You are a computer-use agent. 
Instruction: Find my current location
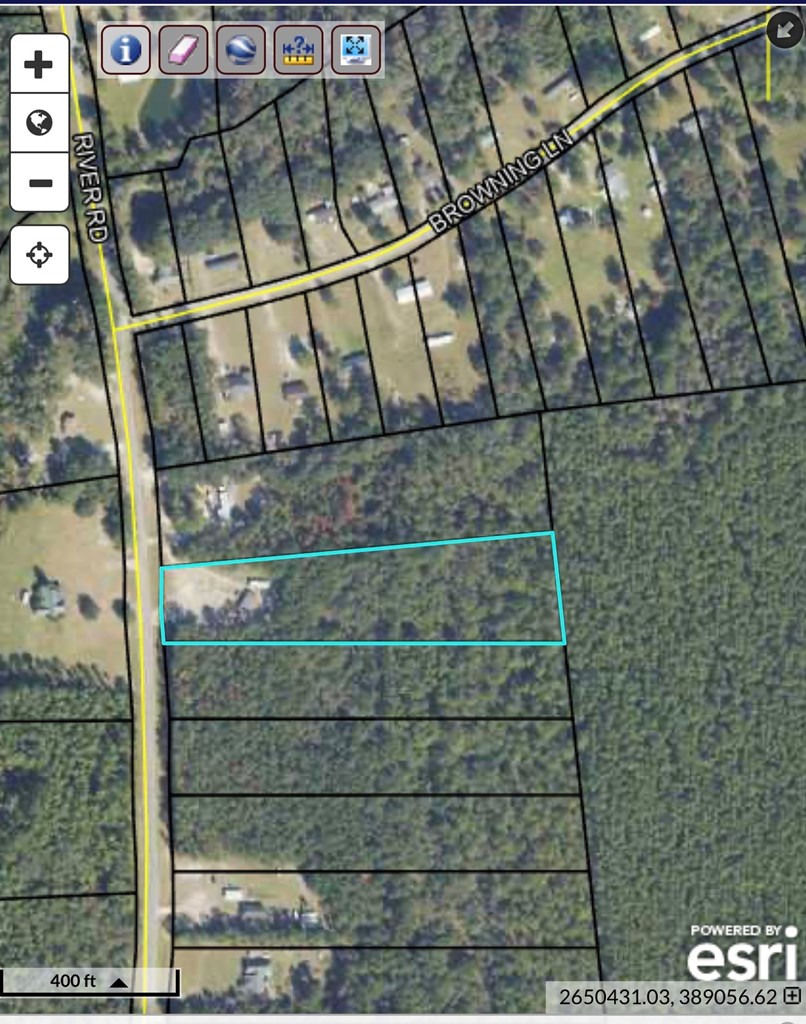tap(39, 254)
